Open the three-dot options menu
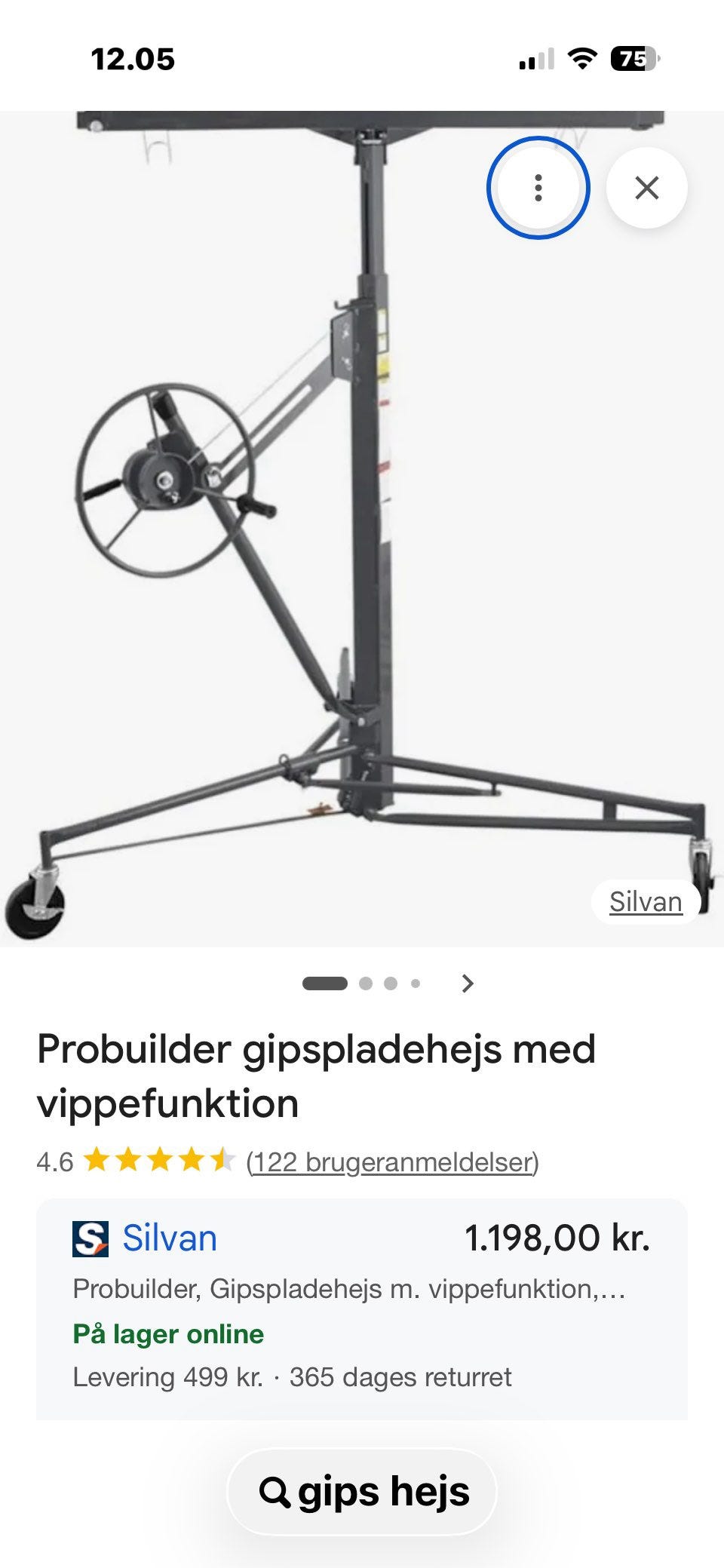 (538, 189)
